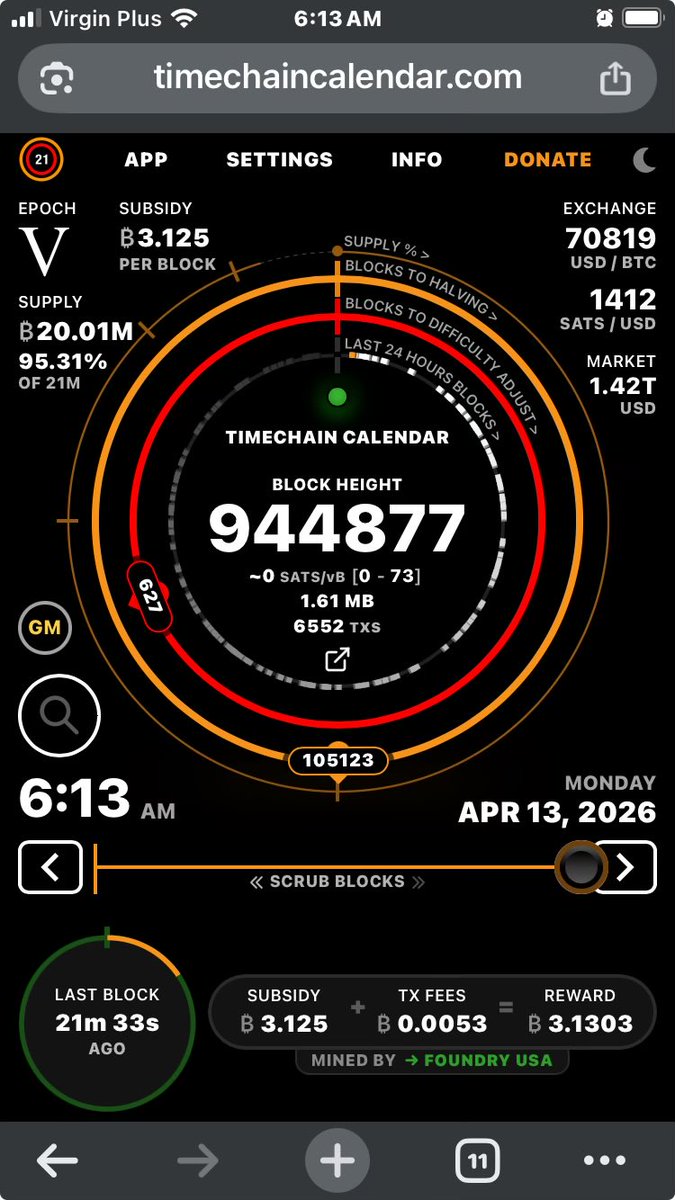
Task: Tap the GM circle button
Action: (x=45, y=628)
